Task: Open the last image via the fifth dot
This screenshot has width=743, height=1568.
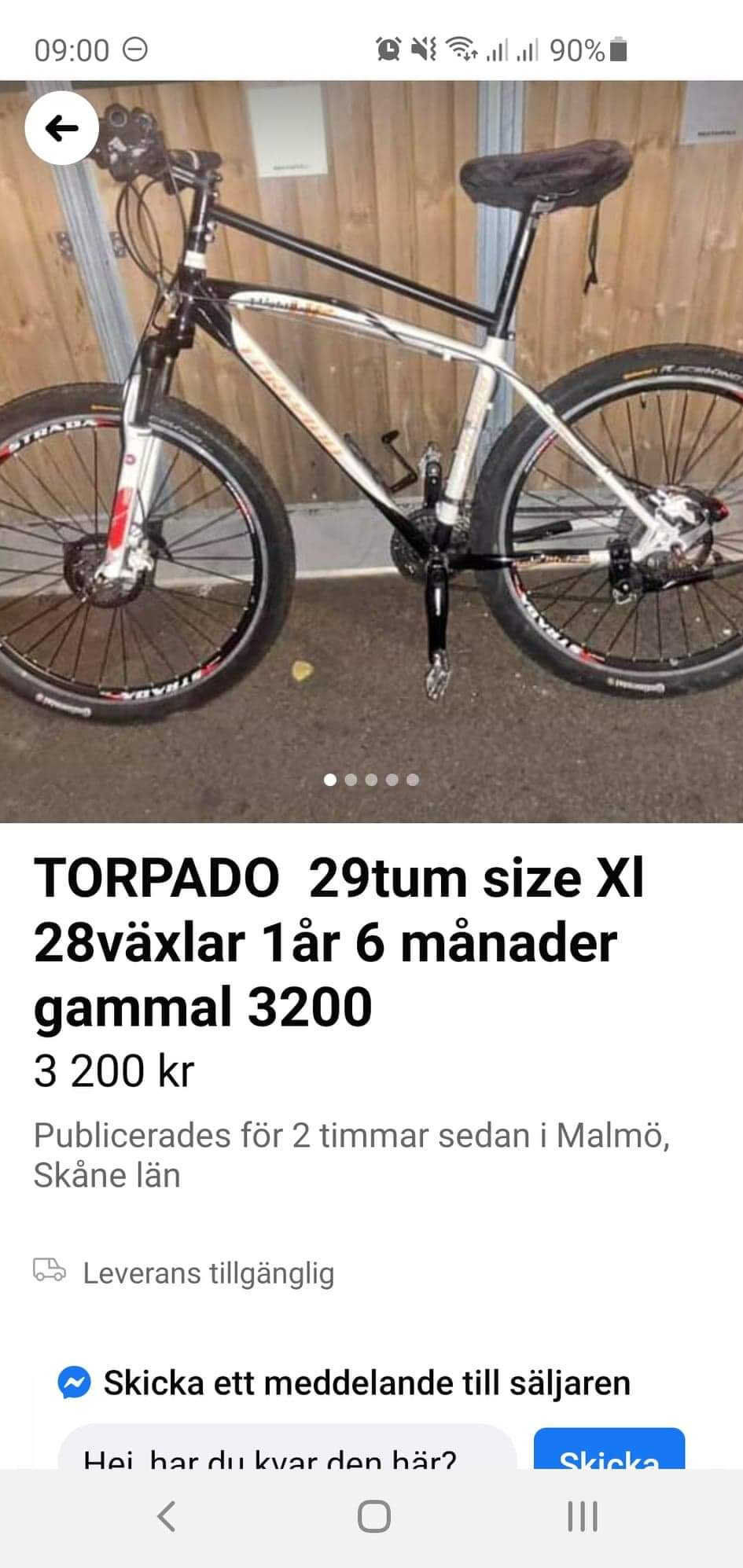Action: click(x=411, y=779)
